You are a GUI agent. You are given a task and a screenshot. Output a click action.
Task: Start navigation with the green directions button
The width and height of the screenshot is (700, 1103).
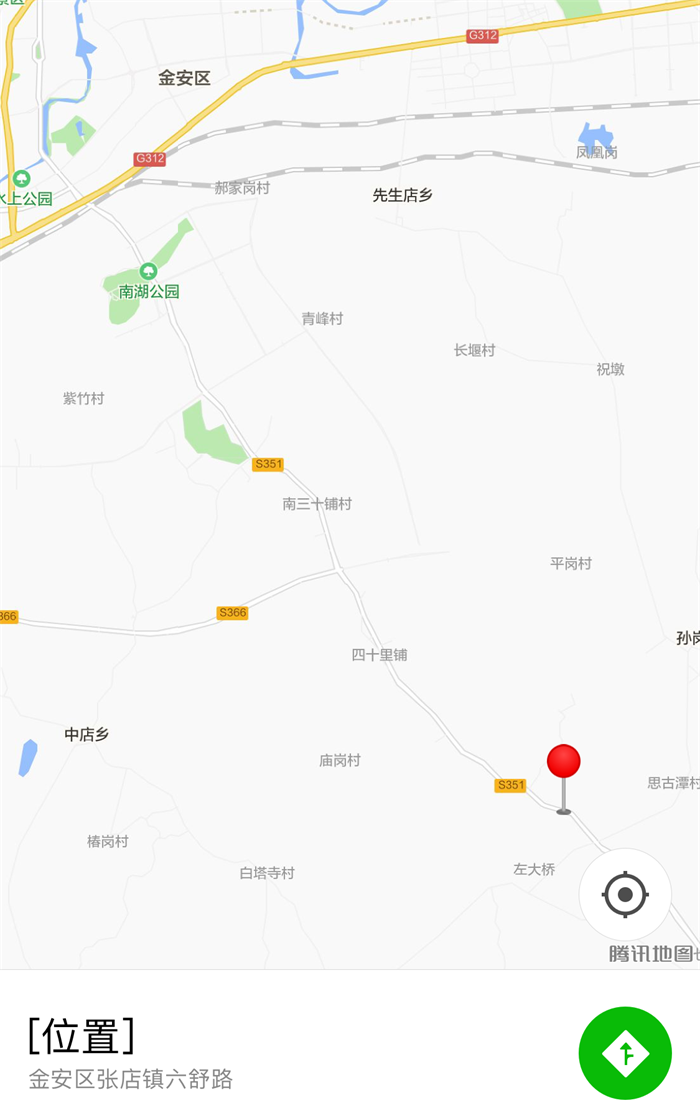point(625,1053)
